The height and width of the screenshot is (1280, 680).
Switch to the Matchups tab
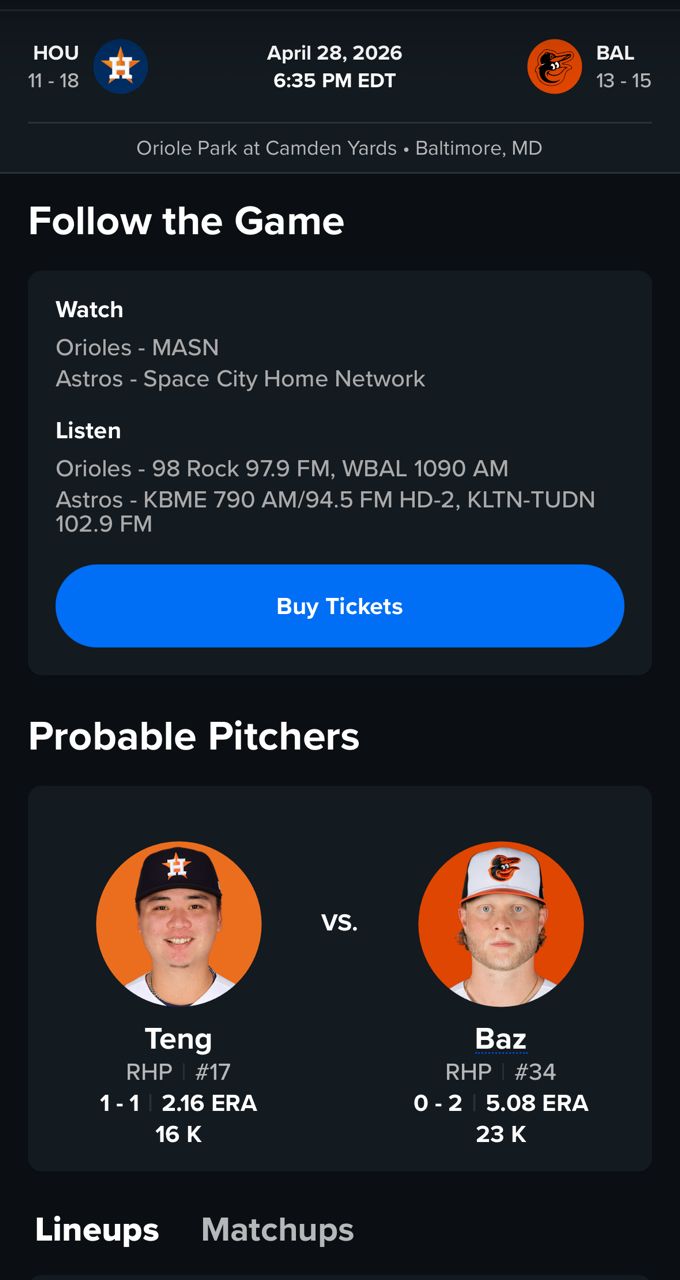click(x=277, y=1230)
